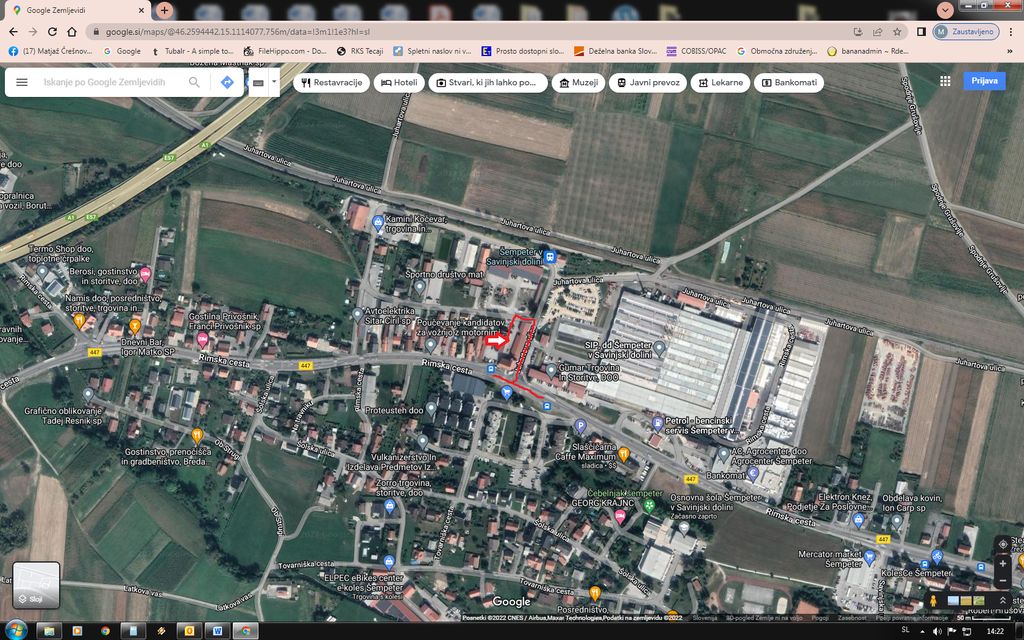Open a new browser tab
This screenshot has width=1024, height=640.
tap(164, 10)
